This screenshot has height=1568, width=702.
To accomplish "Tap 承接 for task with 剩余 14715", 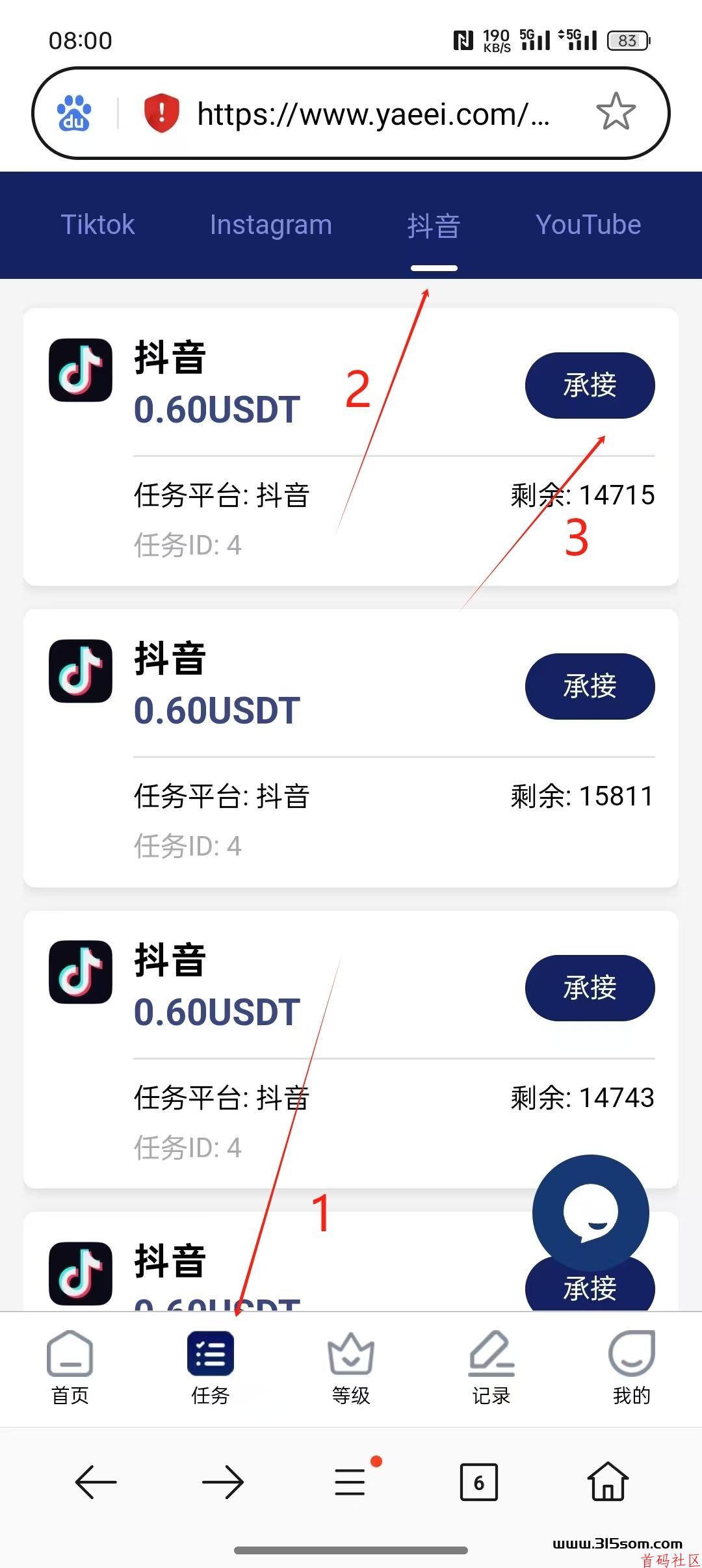I will coord(590,385).
